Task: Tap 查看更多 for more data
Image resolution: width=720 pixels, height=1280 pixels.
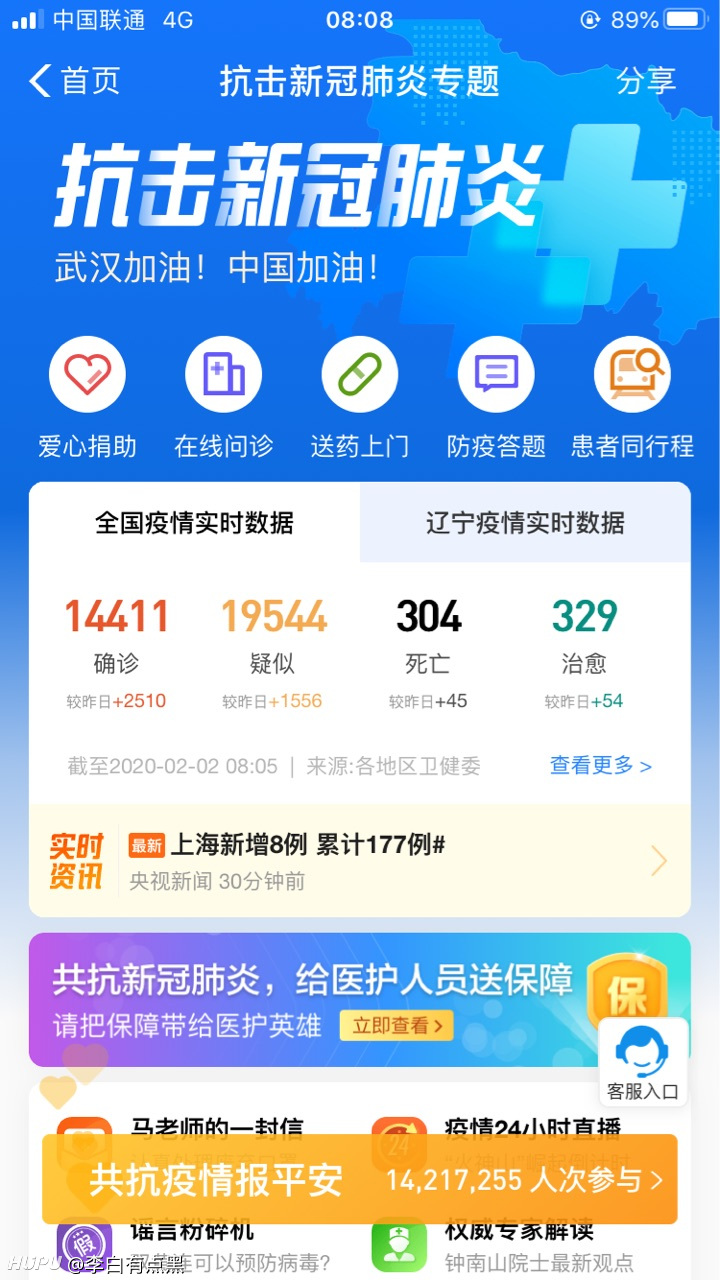Action: click(x=600, y=766)
